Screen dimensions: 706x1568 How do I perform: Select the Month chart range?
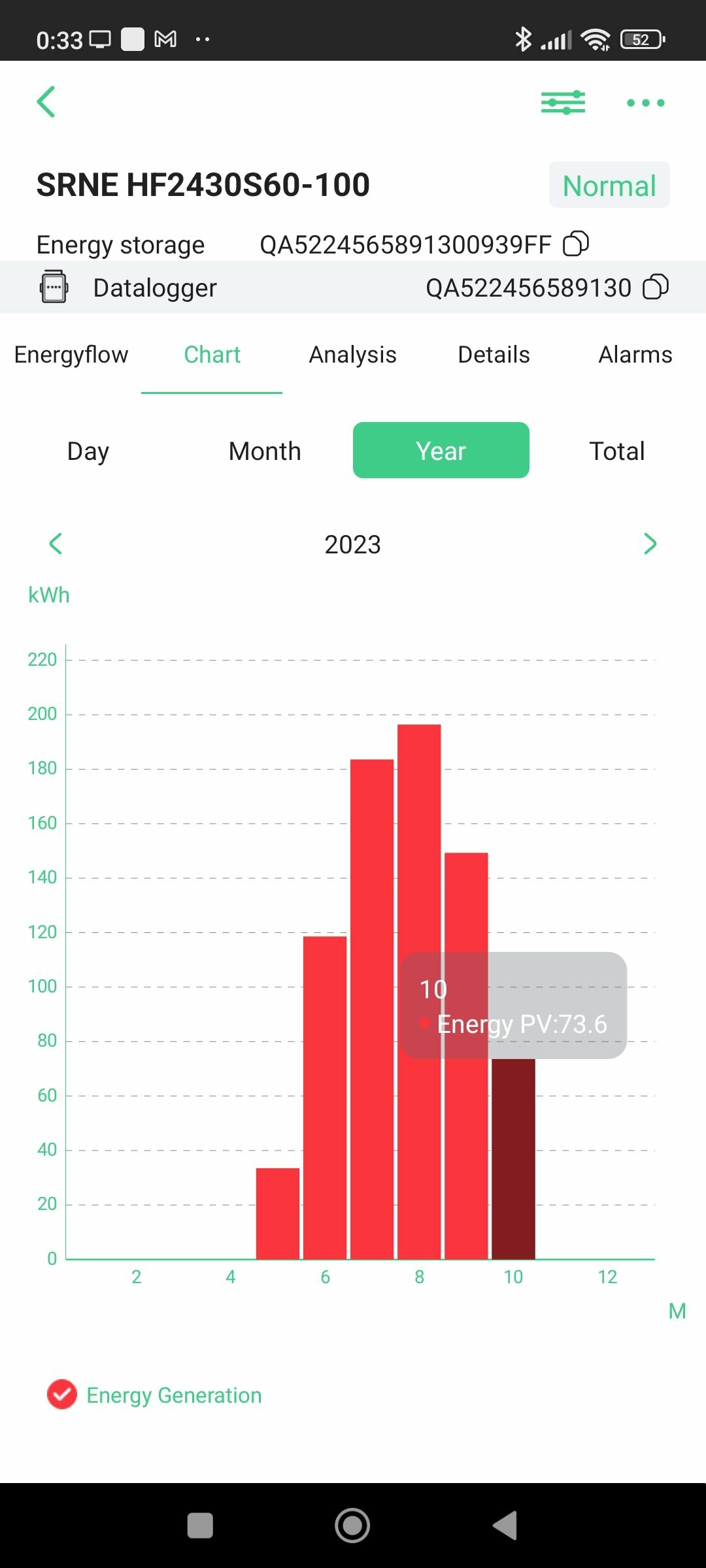click(x=265, y=451)
